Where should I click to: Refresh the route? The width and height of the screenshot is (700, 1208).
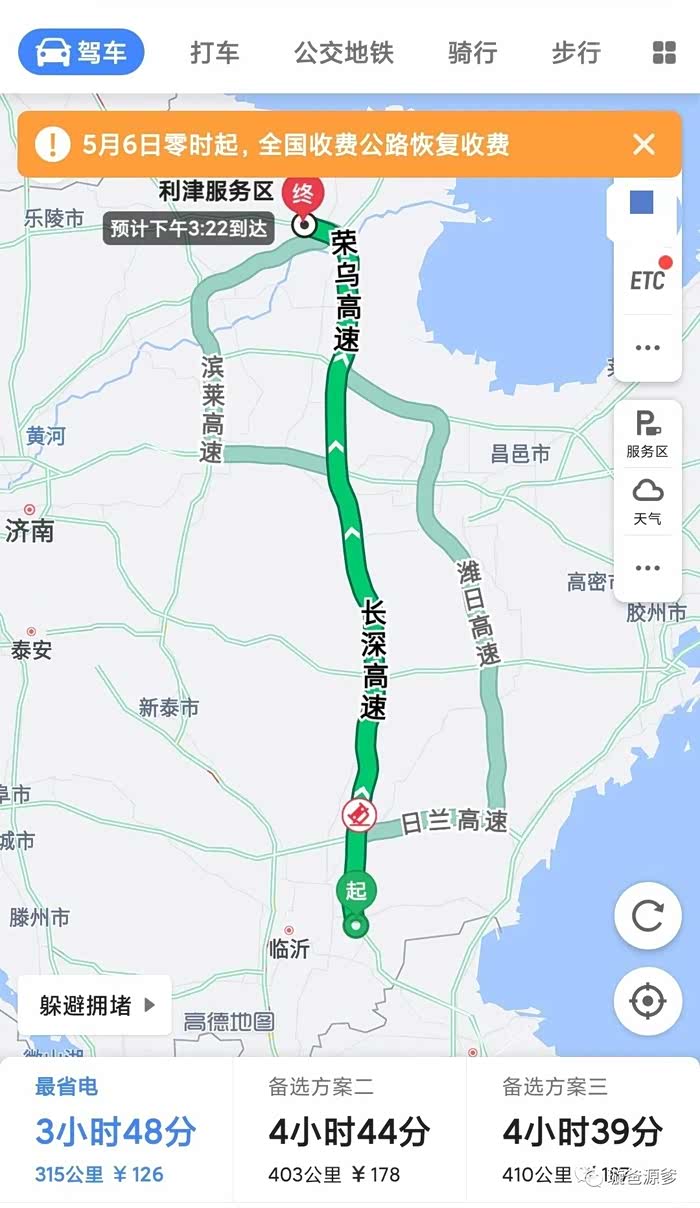[648, 916]
